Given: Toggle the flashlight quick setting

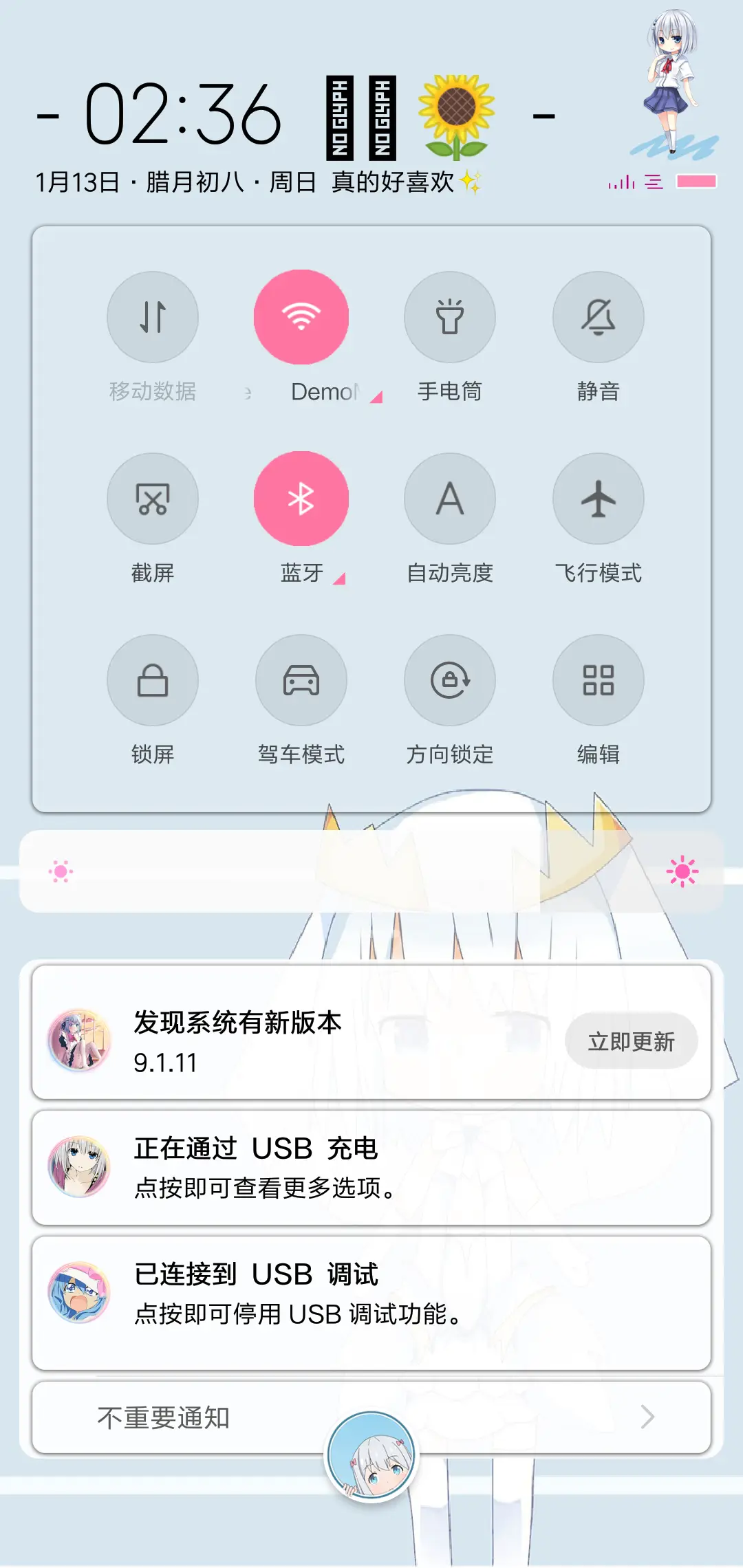Looking at the screenshot, I should point(450,316).
